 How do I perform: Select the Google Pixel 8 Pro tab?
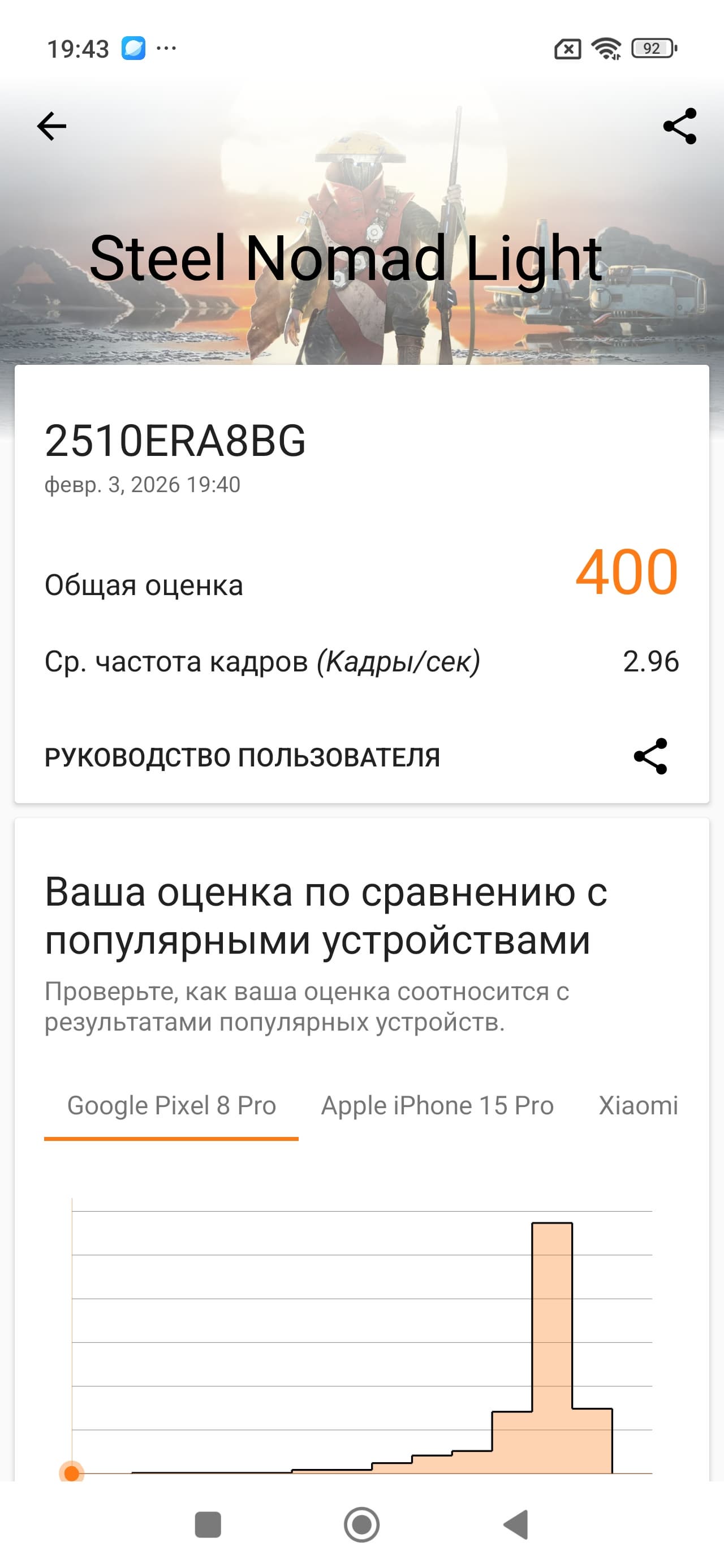(171, 1106)
